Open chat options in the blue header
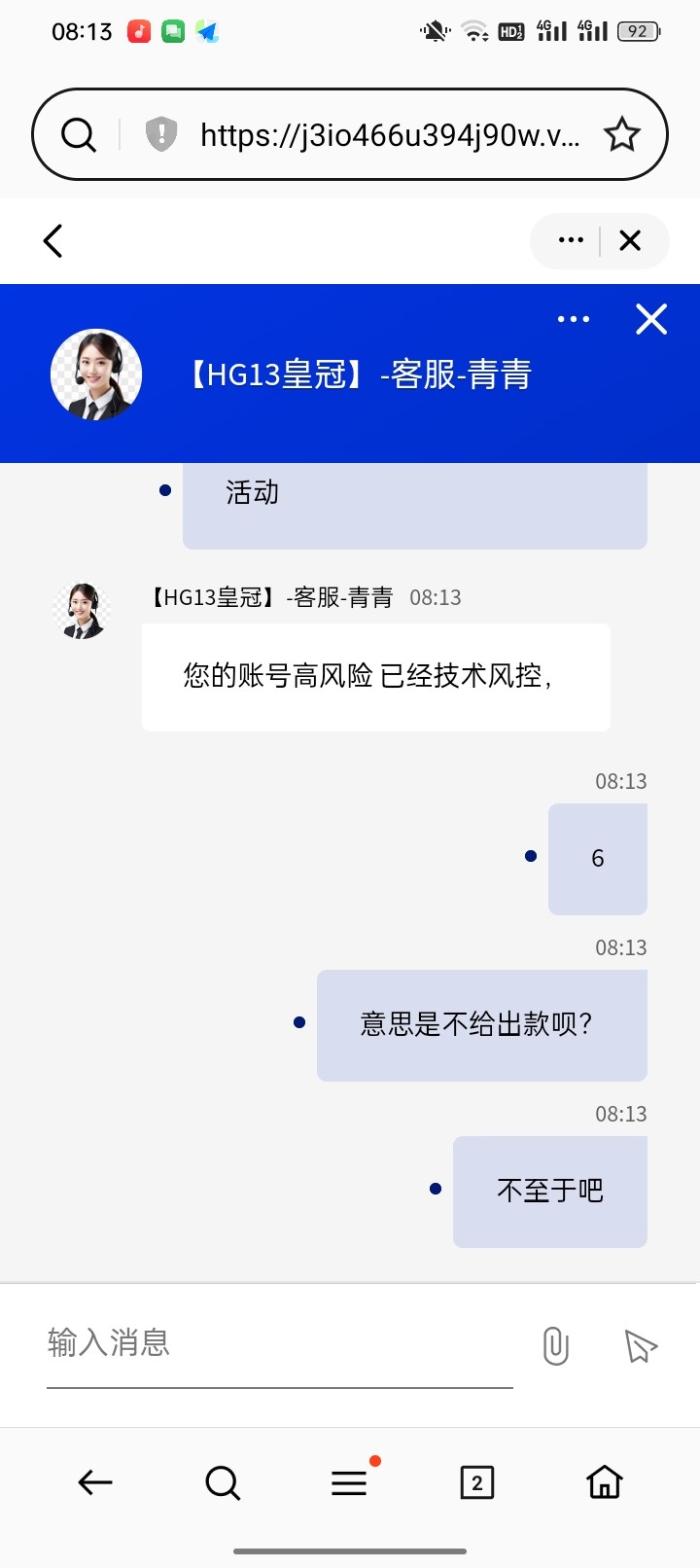The image size is (700, 1568). pos(573,319)
